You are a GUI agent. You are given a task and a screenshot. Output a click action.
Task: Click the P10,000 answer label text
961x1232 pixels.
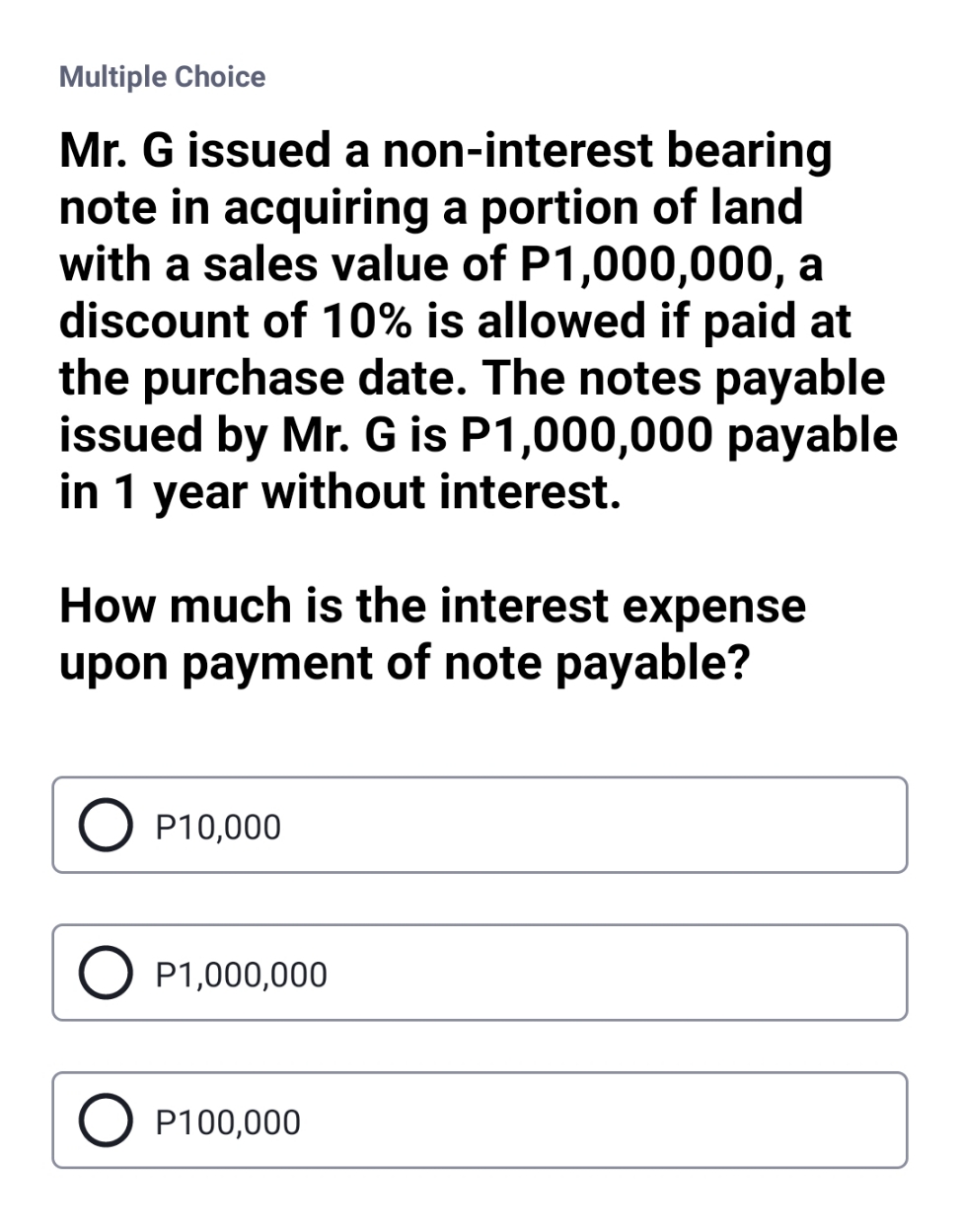point(216,827)
